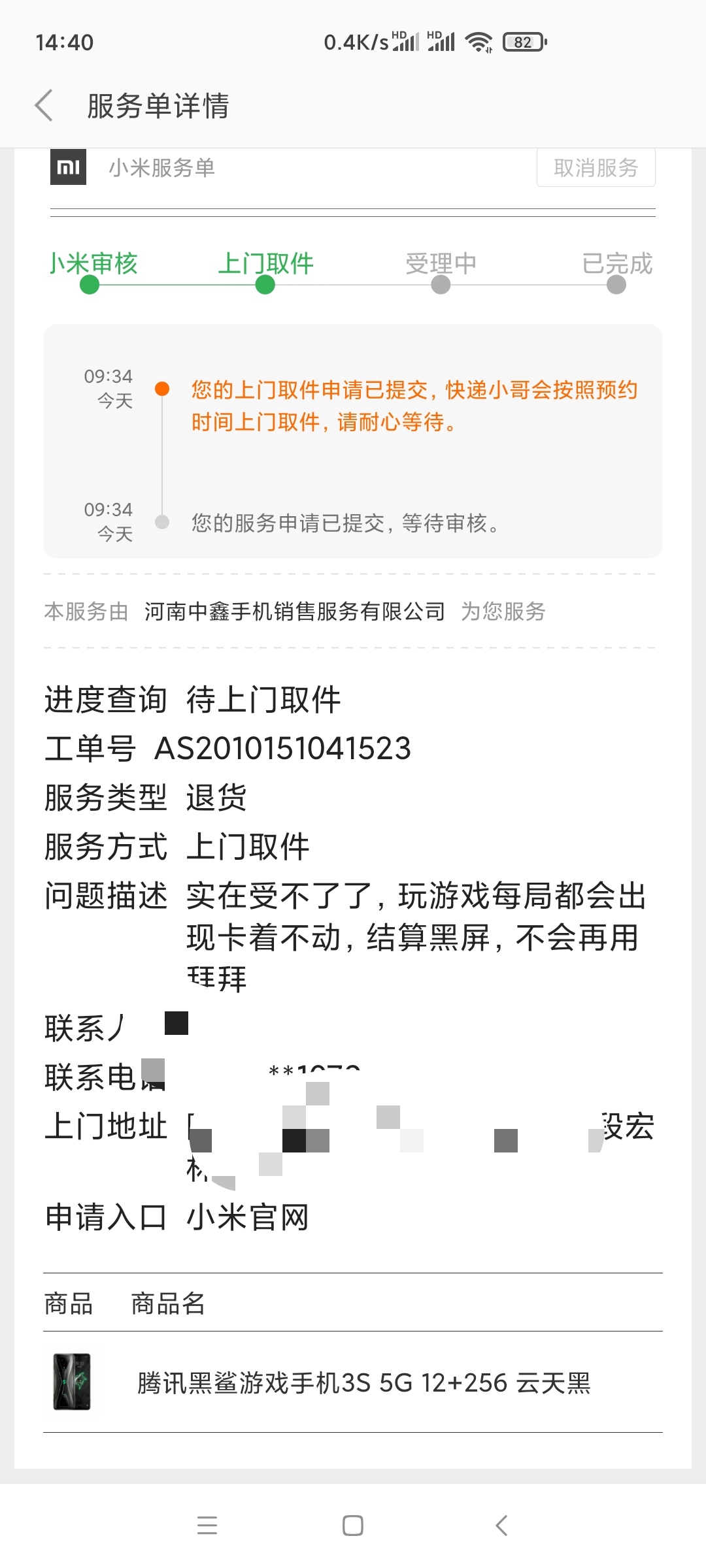Go back from the 服务单详情 page

pyautogui.click(x=44, y=106)
